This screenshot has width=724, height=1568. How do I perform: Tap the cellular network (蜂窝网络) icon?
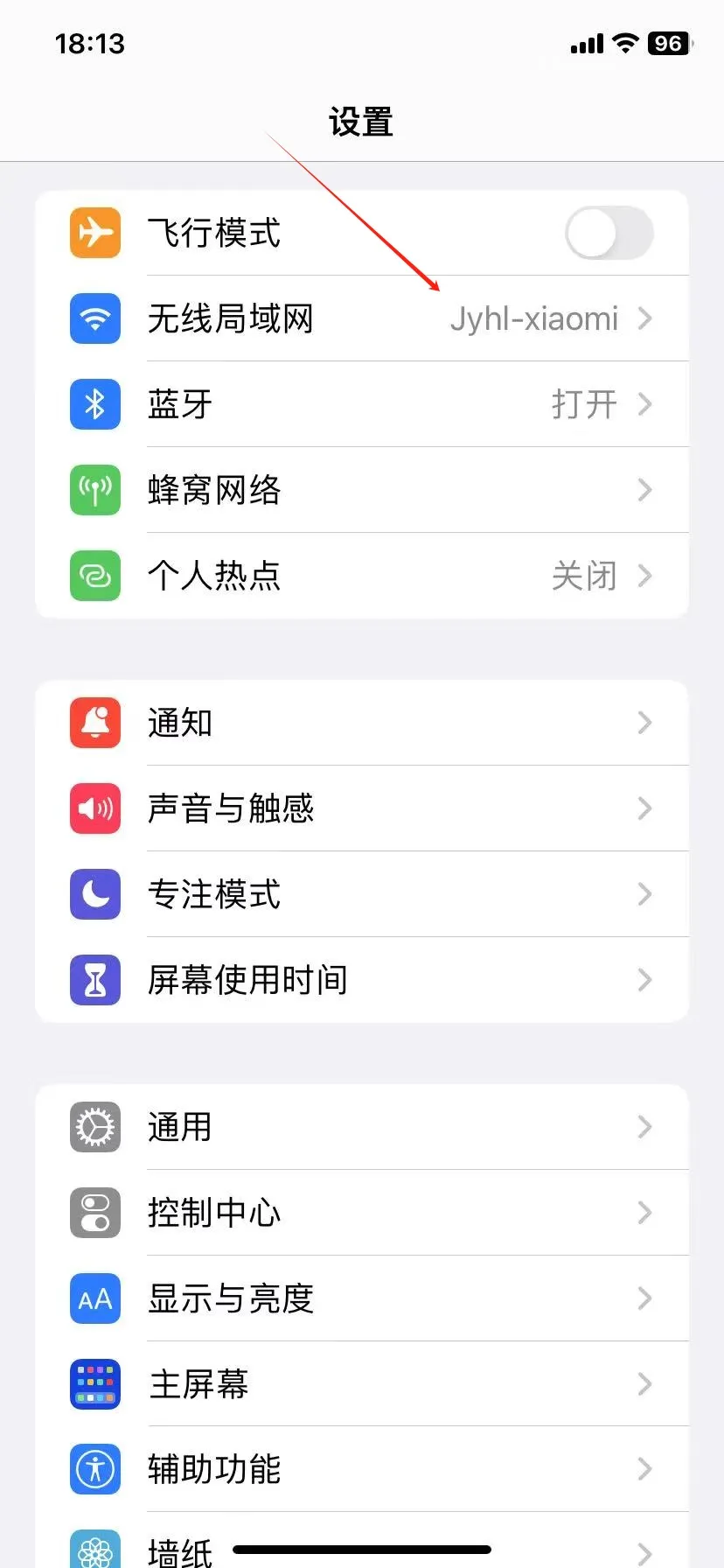pyautogui.click(x=94, y=490)
